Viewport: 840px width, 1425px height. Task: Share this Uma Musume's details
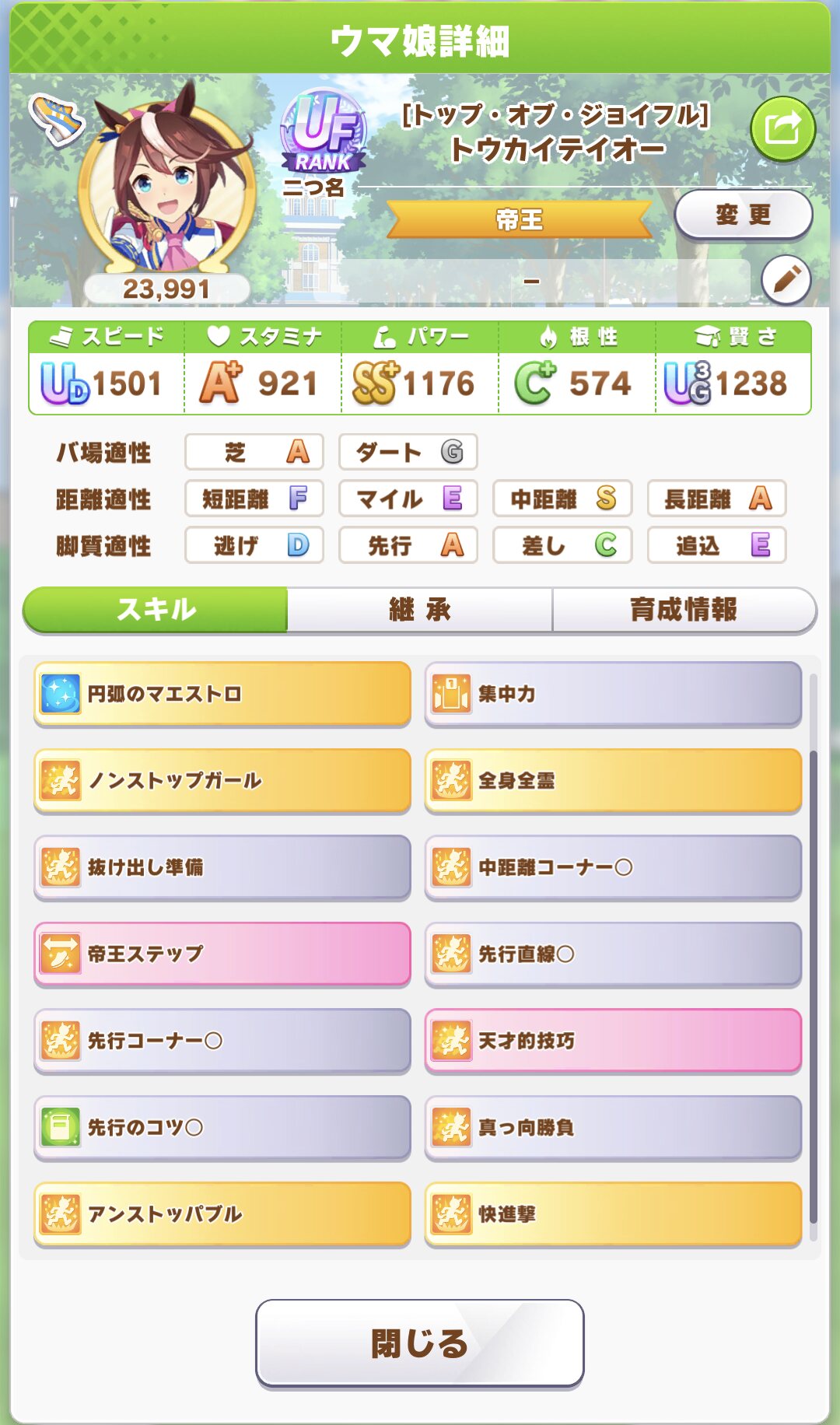point(782,129)
